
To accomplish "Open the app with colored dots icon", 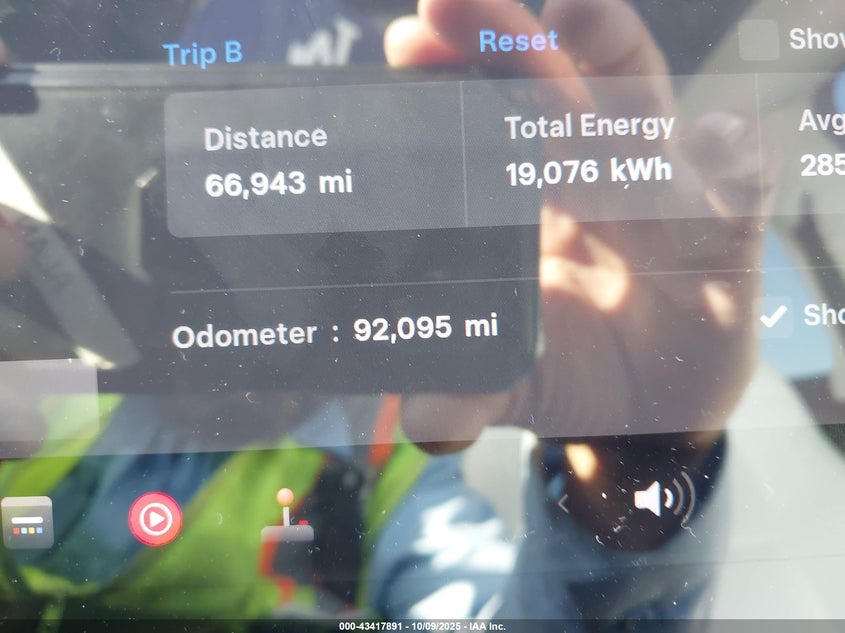I will pyautogui.click(x=27, y=522).
